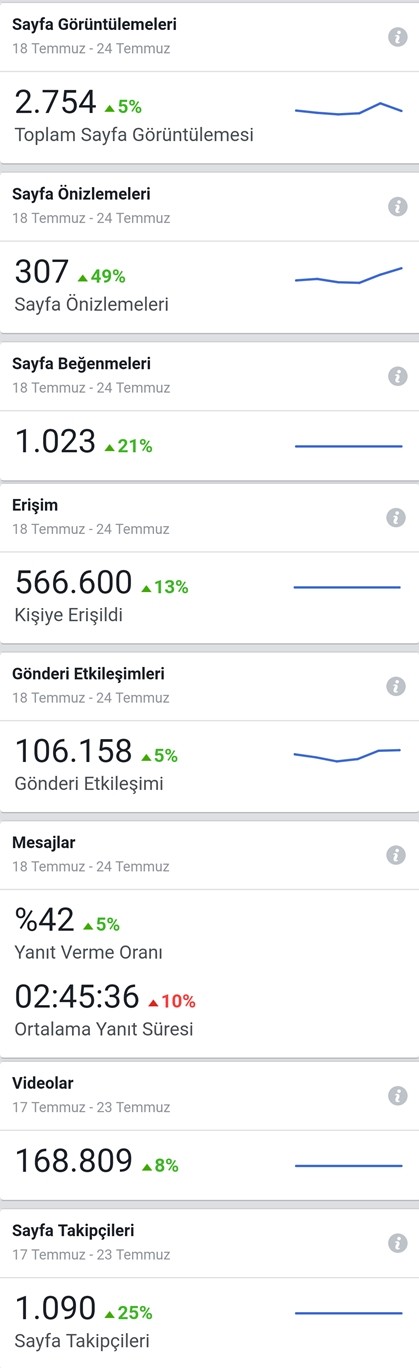Open the 168.809 video statistics card
The height and width of the screenshot is (1368, 419).
(209, 1163)
